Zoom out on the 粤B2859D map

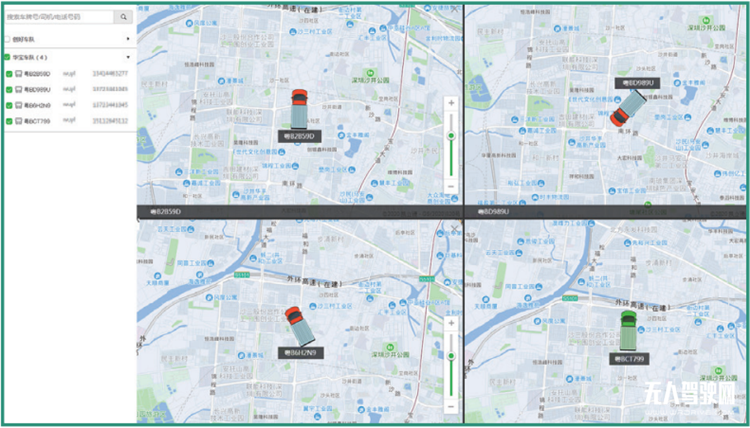[x=451, y=187]
